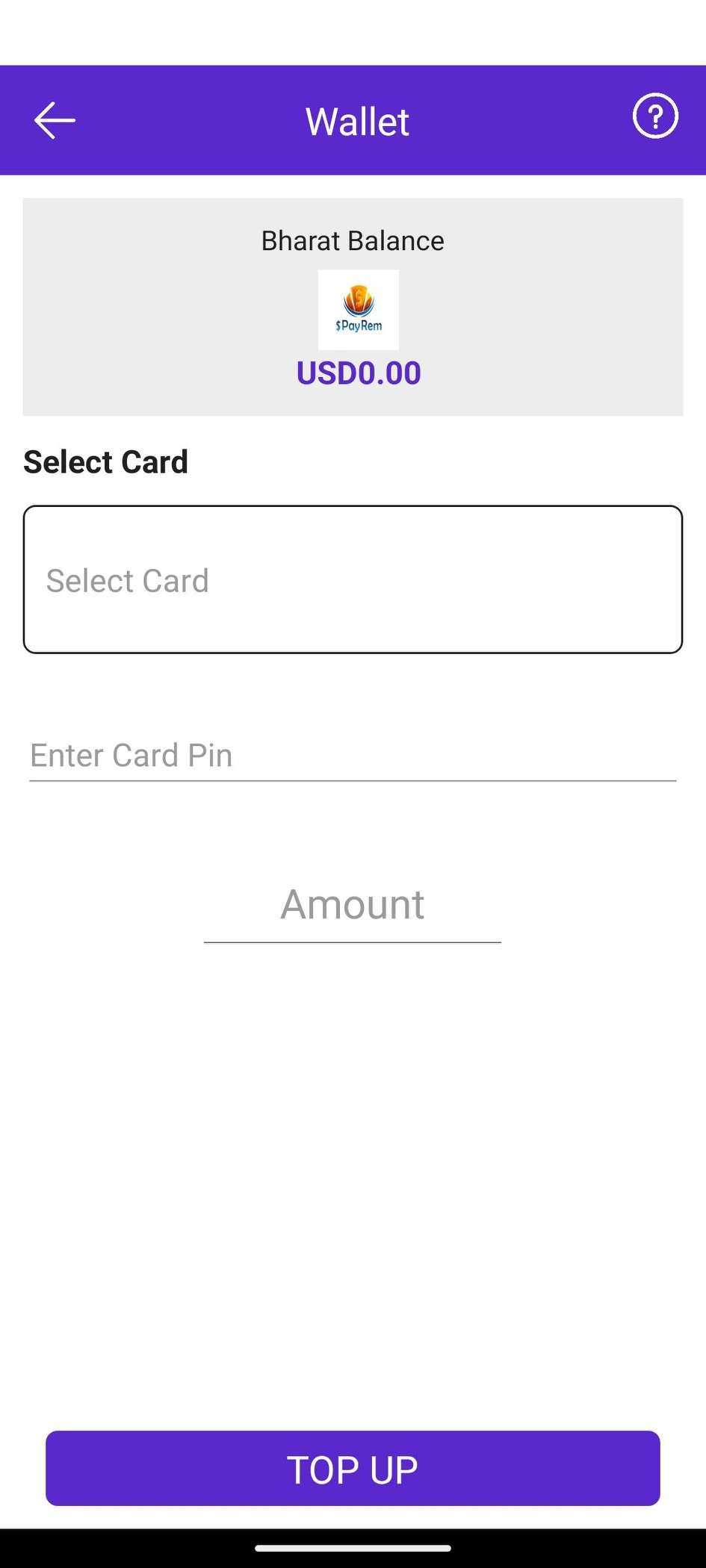Viewport: 706px width, 1568px height.
Task: Tap the TOP UP button
Action: point(353,1468)
